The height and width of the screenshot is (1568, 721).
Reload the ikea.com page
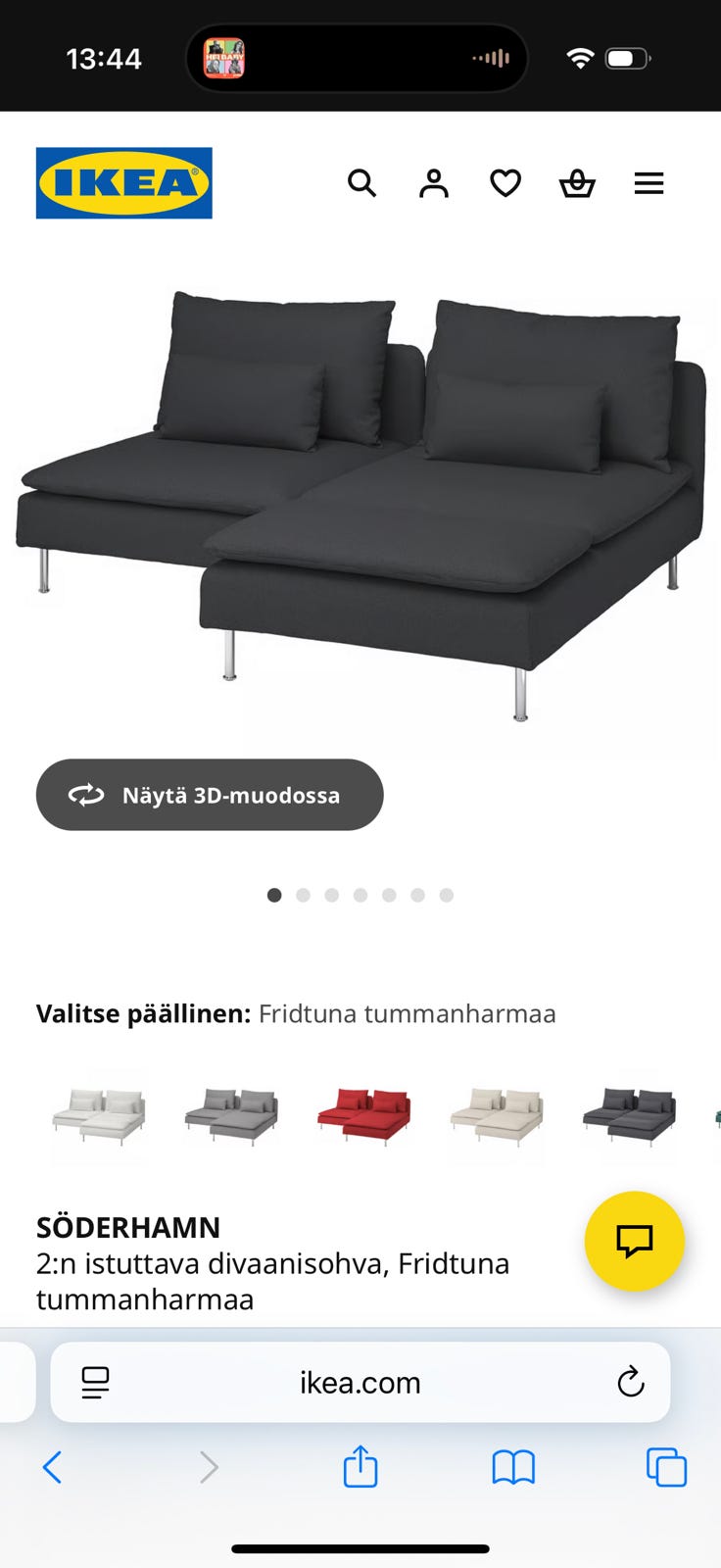tap(630, 1383)
